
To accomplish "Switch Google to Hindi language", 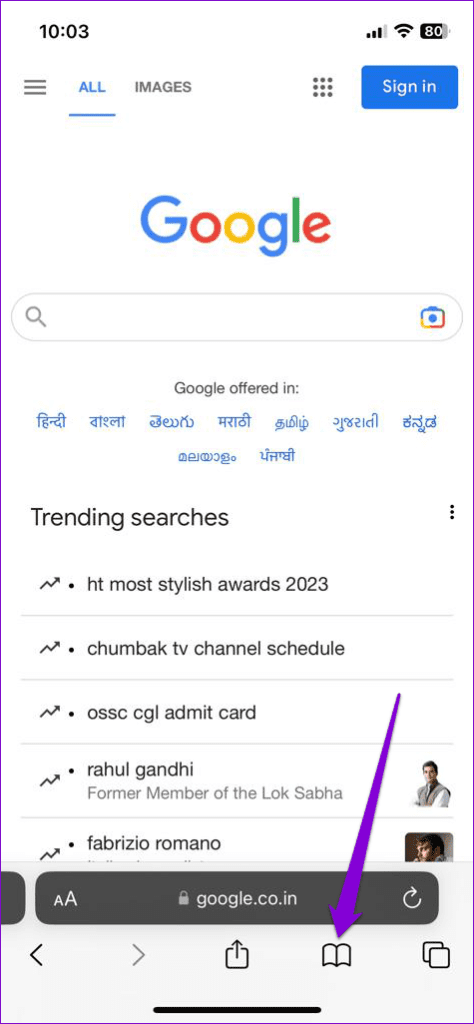I will tap(51, 421).
